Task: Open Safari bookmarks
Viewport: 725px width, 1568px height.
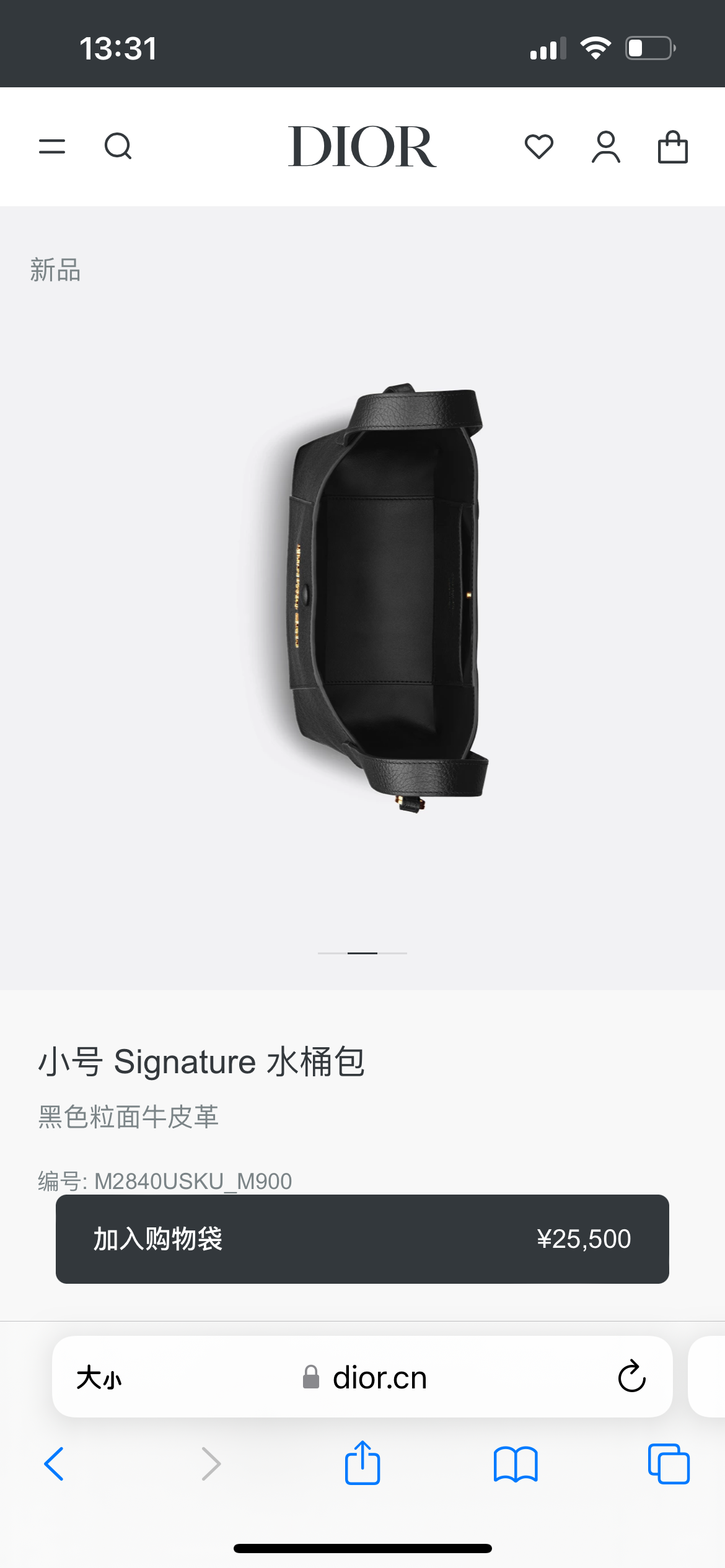Action: point(516,1464)
